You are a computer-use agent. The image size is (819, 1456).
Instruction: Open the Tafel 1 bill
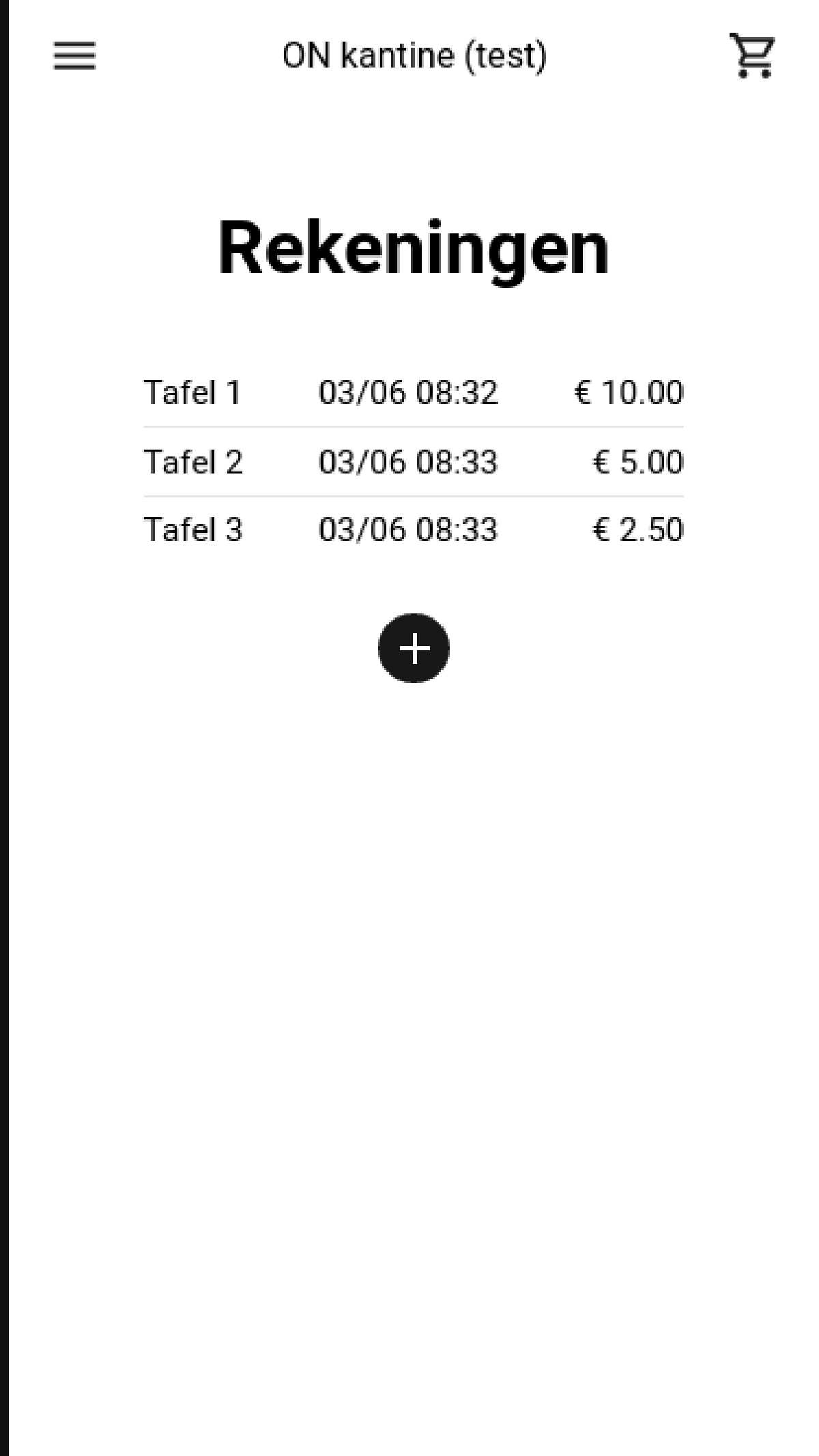click(413, 392)
